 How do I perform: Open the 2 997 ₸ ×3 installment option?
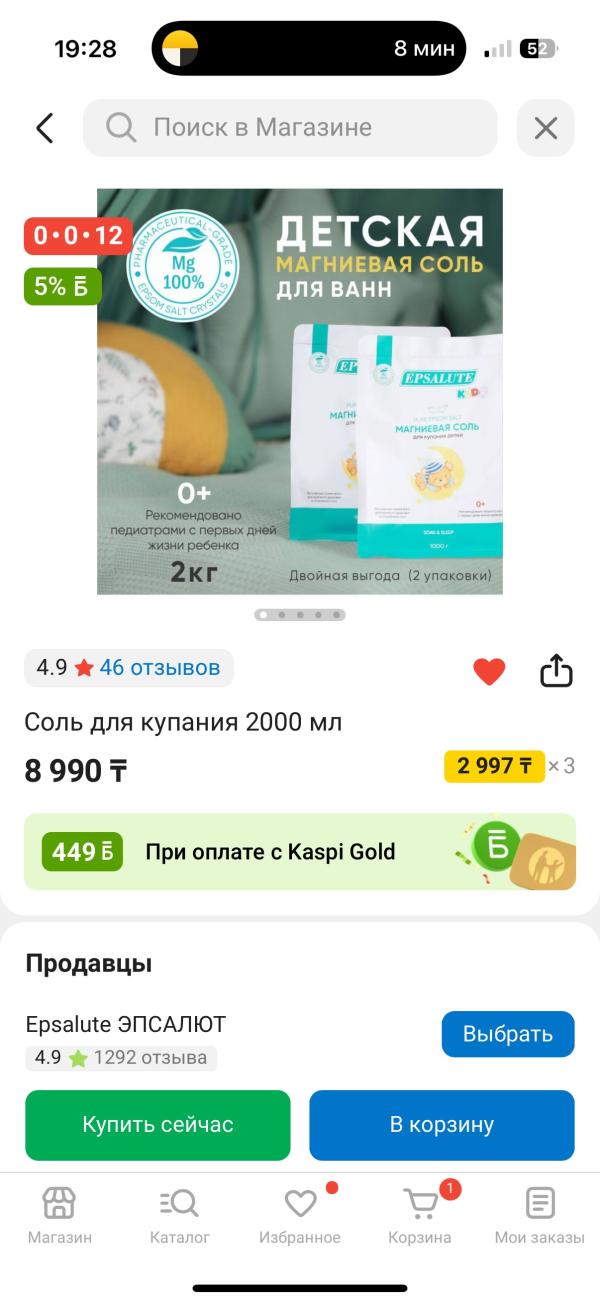click(x=509, y=767)
